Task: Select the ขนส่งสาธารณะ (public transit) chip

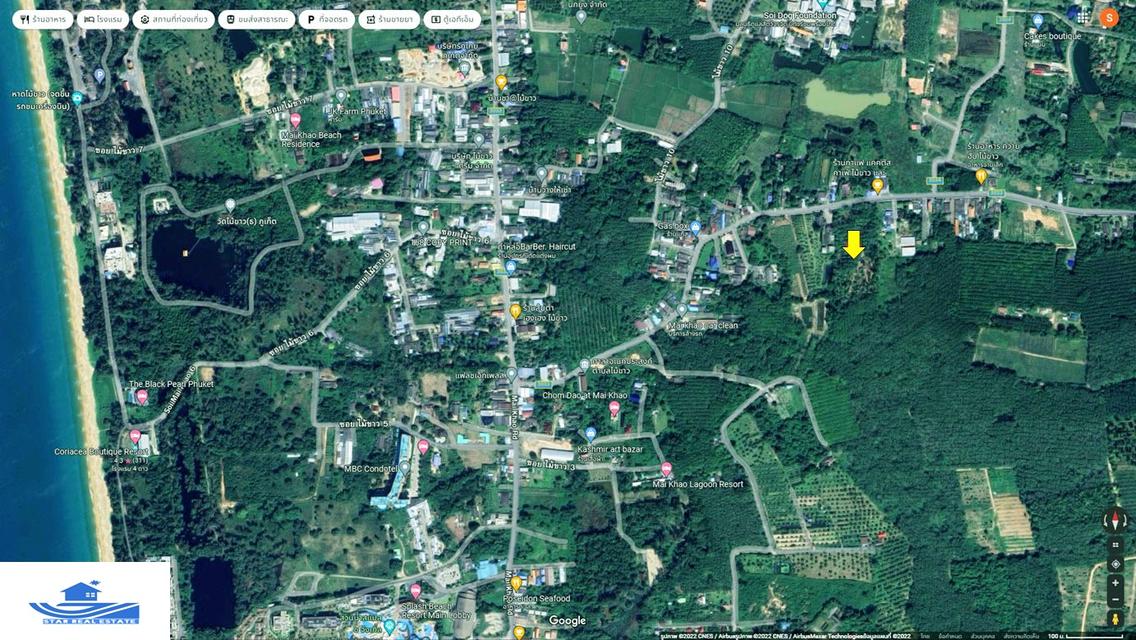Action: point(256,19)
